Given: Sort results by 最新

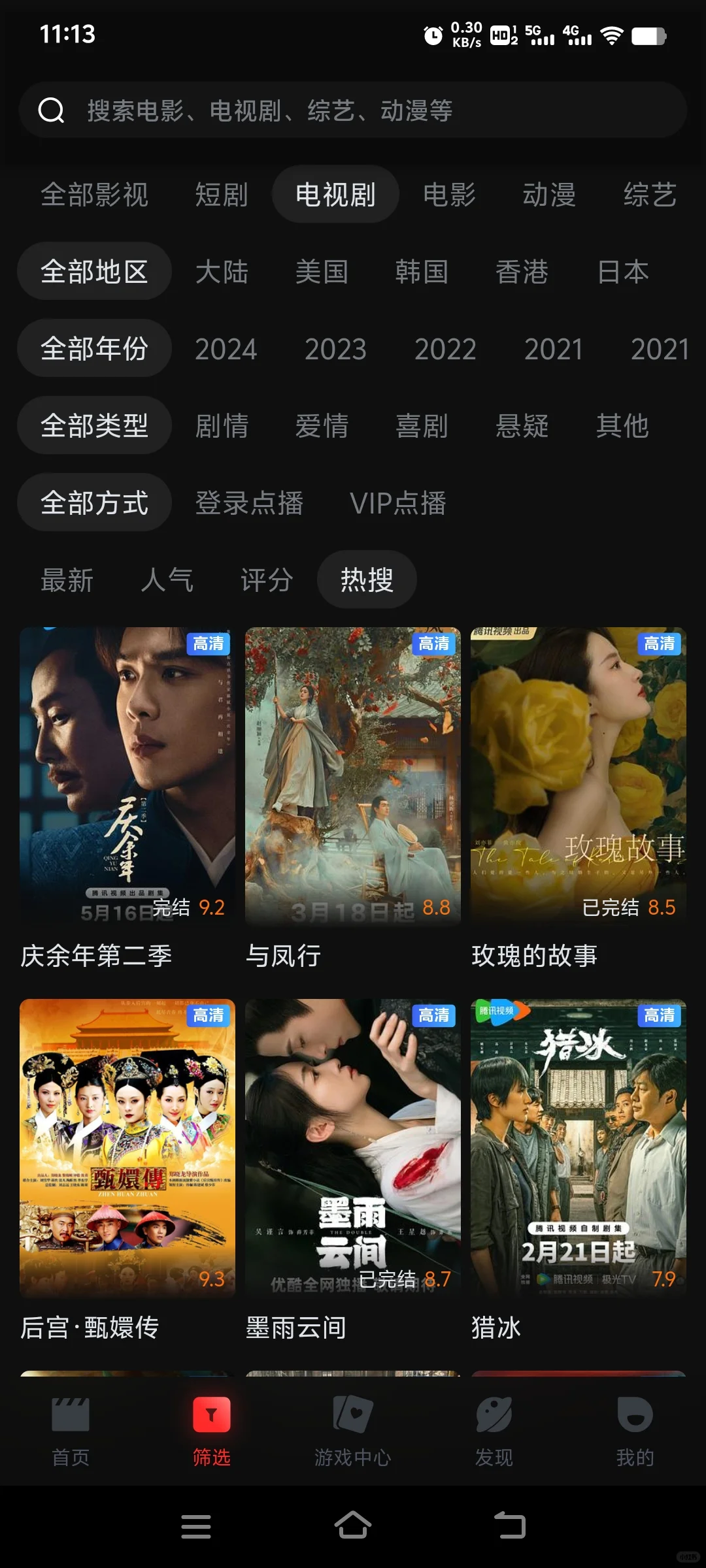Looking at the screenshot, I should 67,580.
